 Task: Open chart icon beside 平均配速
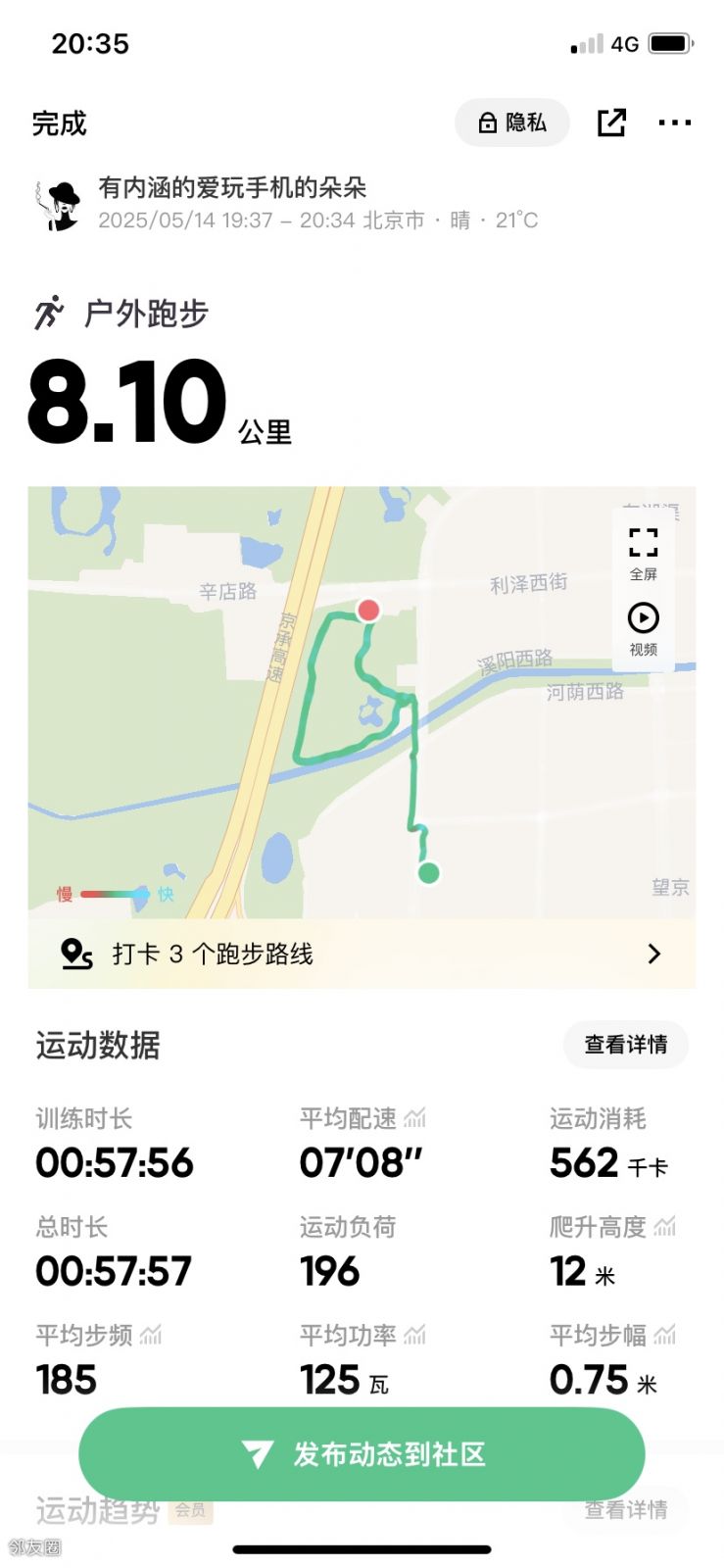415,1118
